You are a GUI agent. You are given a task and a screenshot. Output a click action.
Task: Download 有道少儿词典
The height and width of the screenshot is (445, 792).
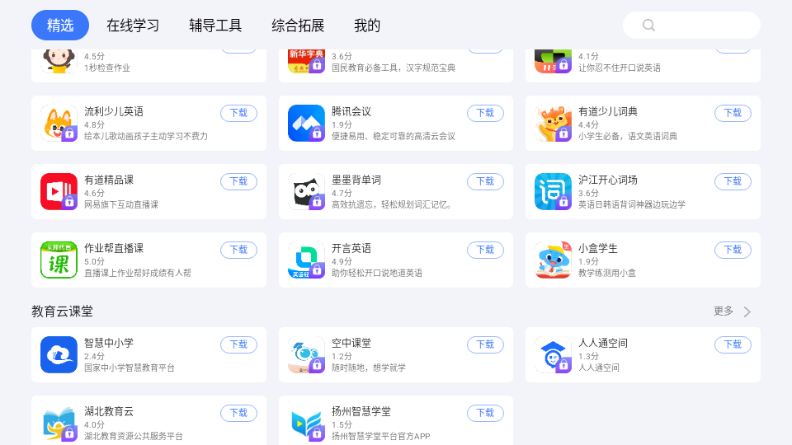tap(732, 113)
